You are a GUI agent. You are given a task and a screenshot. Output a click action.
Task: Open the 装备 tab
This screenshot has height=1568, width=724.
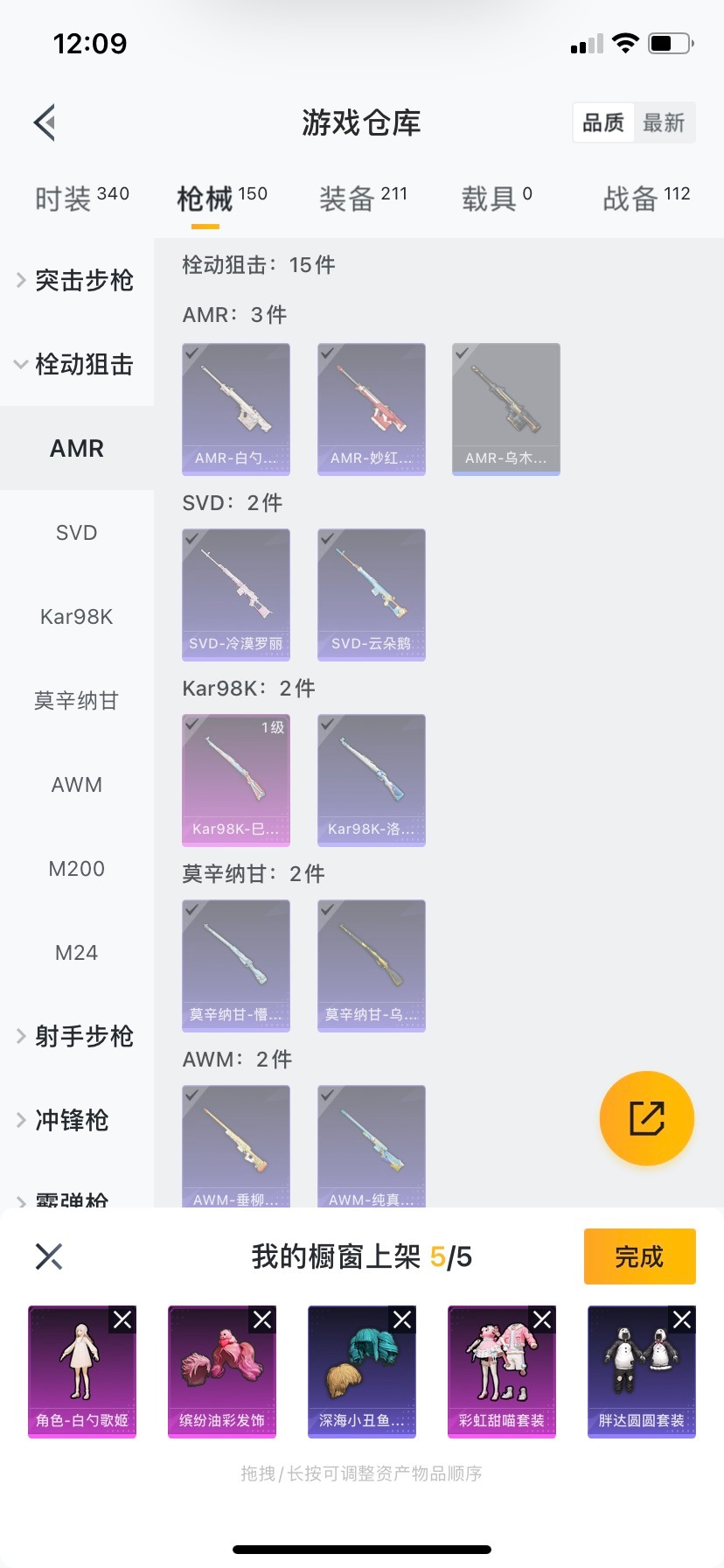pyautogui.click(x=363, y=199)
